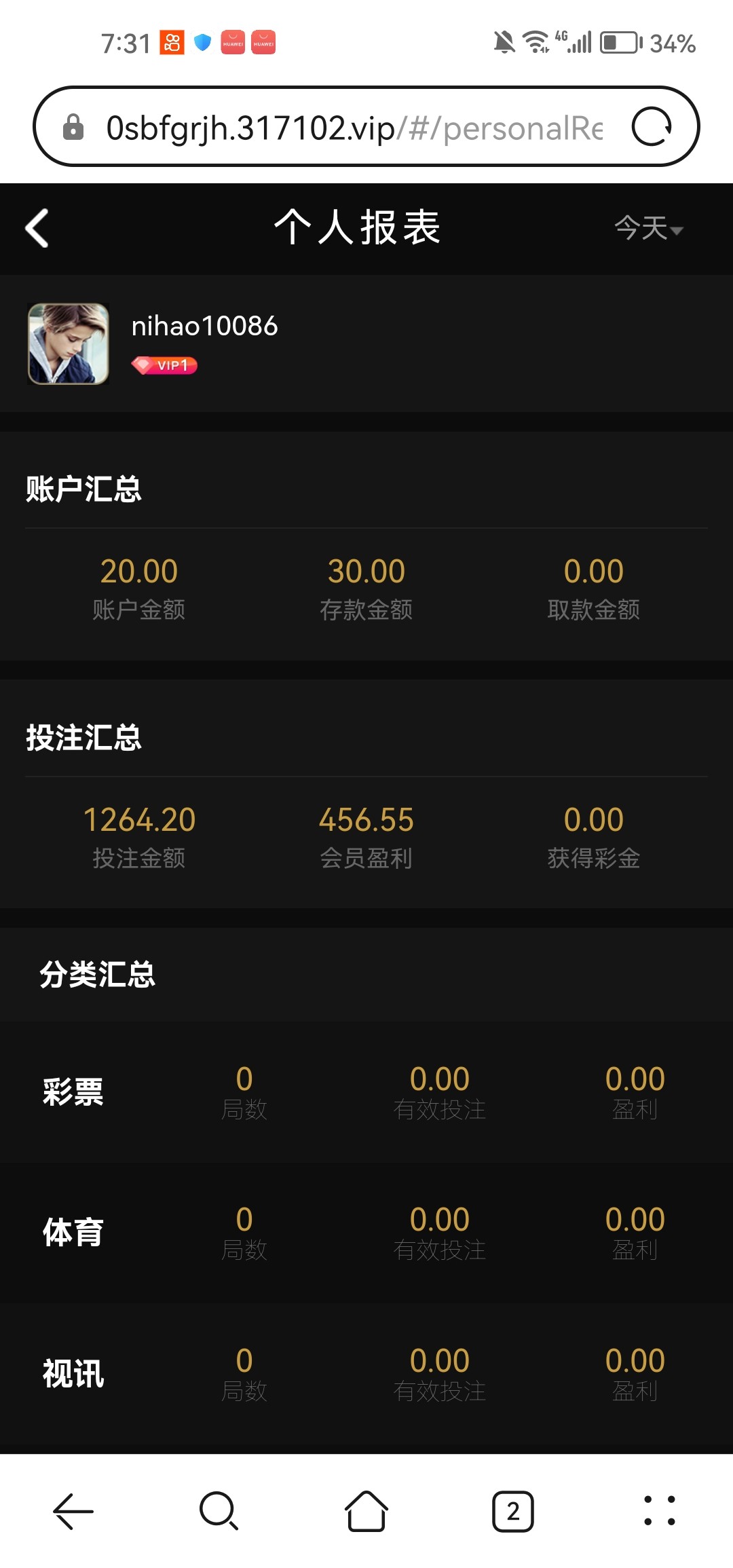Open browser search
Screen dimensions: 733x1568
pos(219,1511)
